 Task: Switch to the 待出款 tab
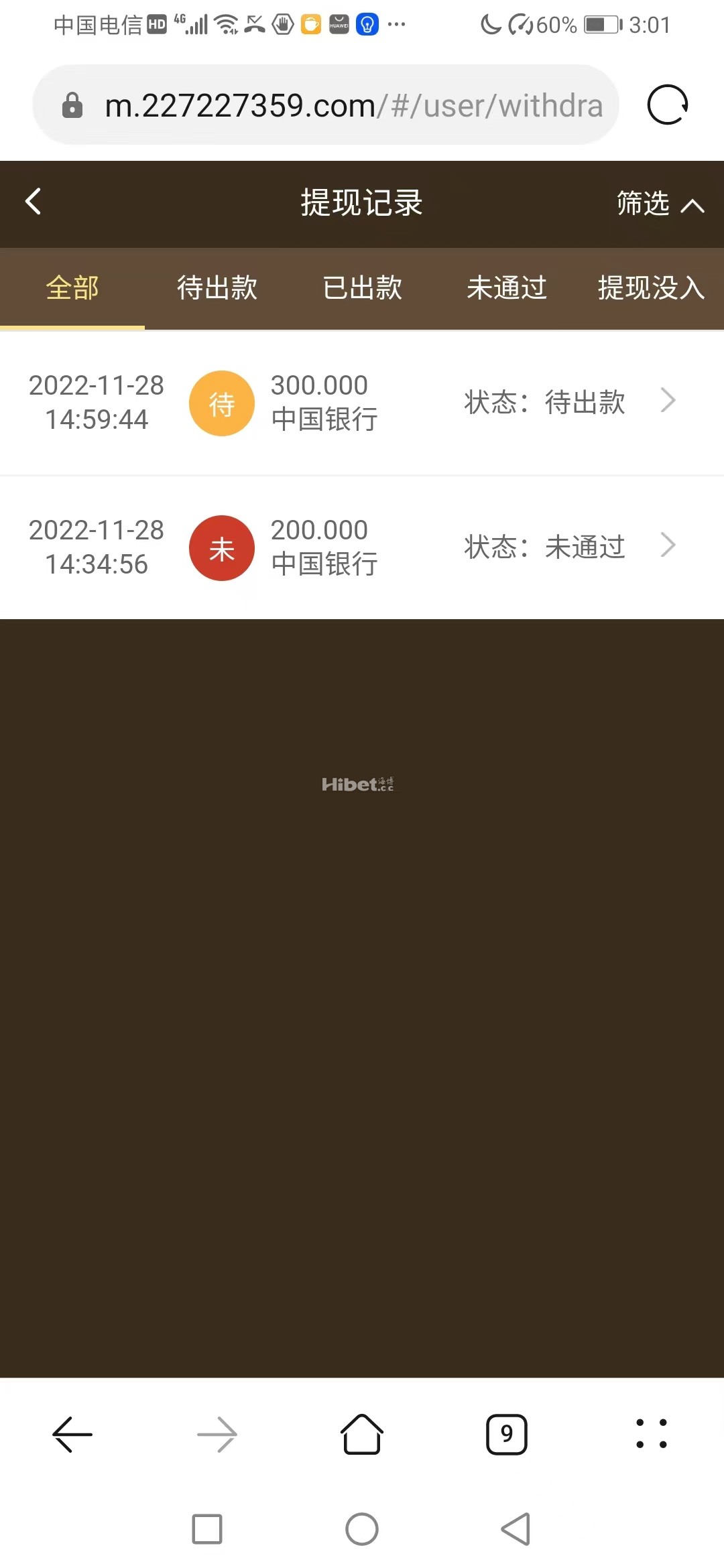217,288
